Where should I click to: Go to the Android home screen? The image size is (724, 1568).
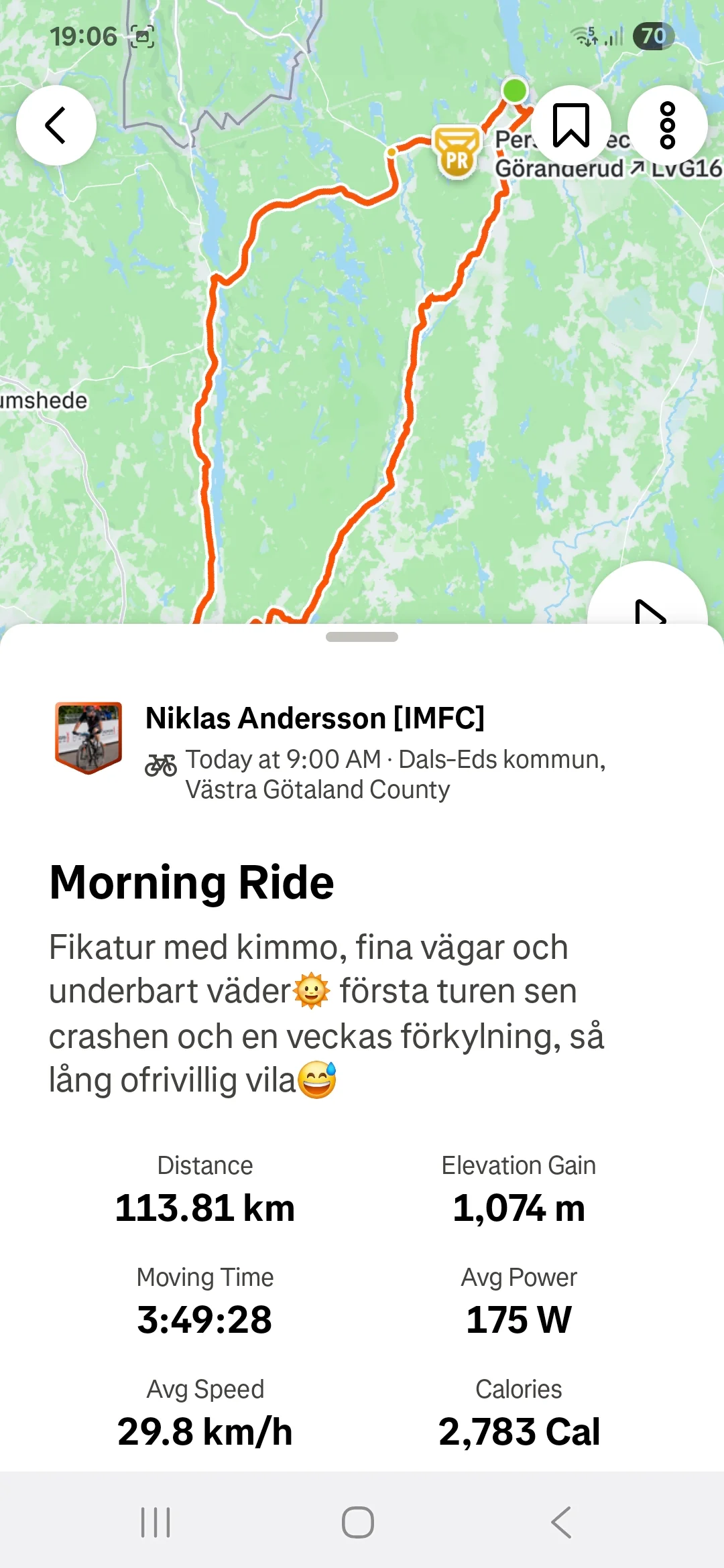(x=358, y=1522)
